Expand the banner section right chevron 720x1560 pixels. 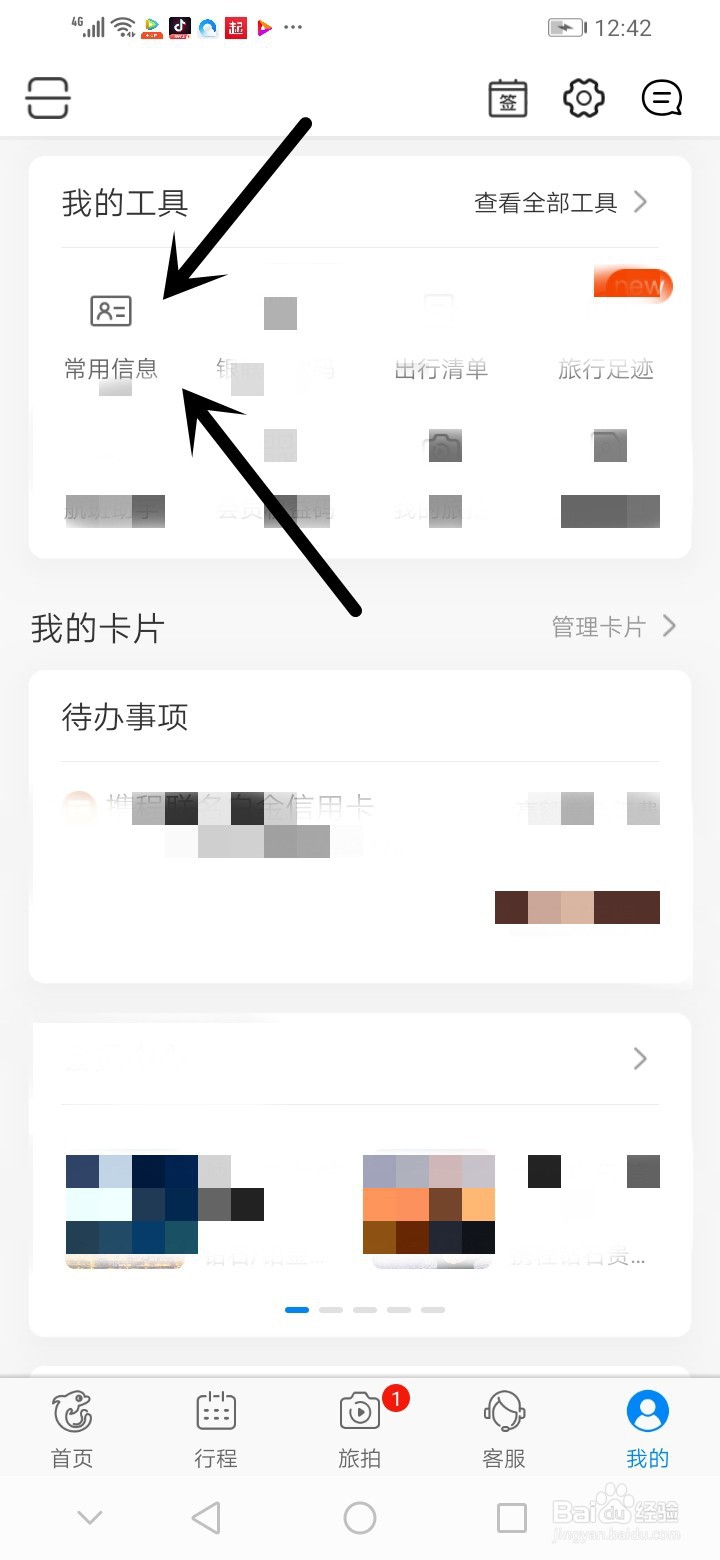pyautogui.click(x=639, y=1058)
